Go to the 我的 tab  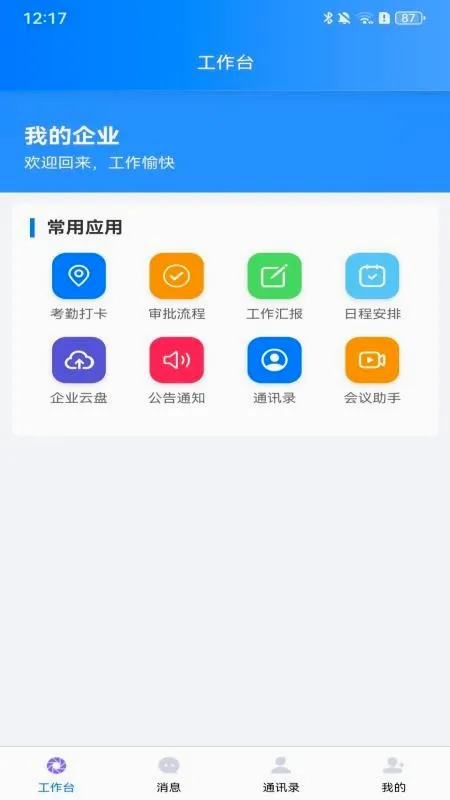click(393, 774)
